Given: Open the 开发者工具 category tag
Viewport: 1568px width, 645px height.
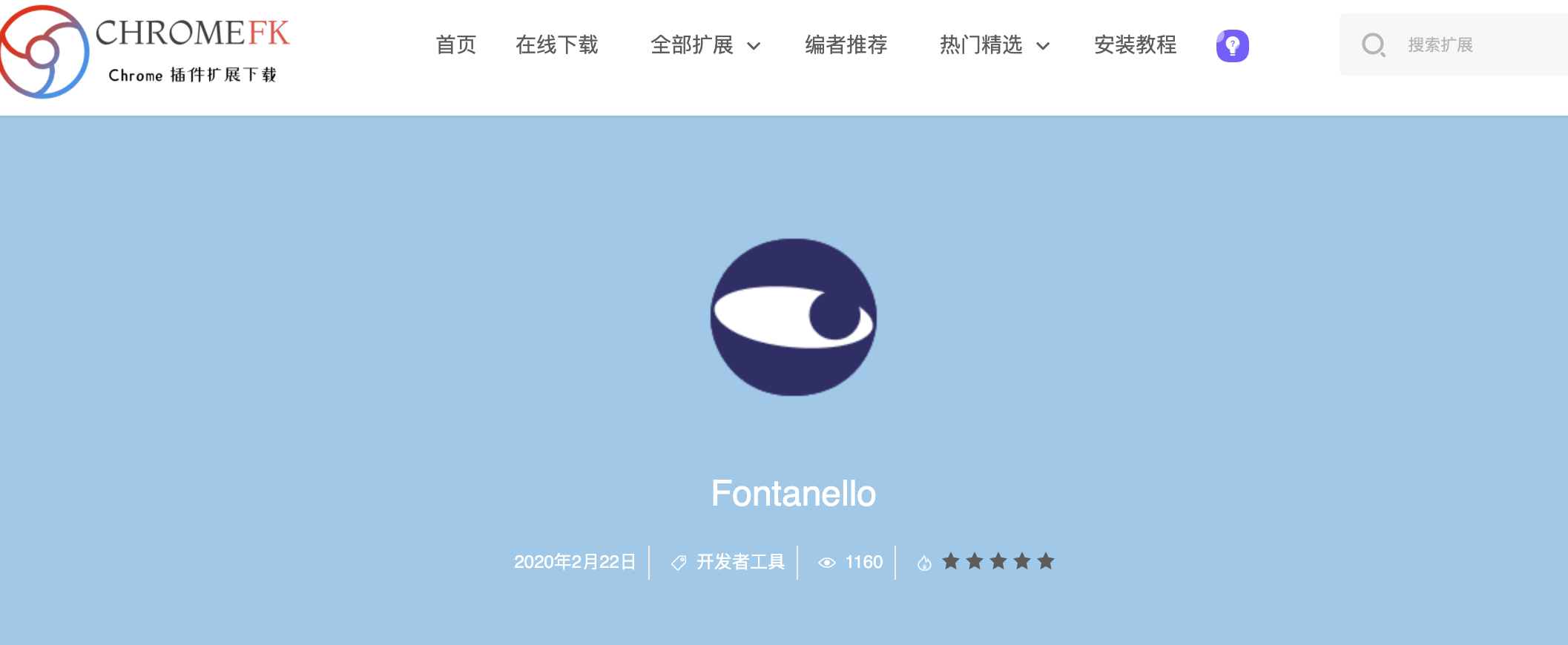Looking at the screenshot, I should coord(739,562).
